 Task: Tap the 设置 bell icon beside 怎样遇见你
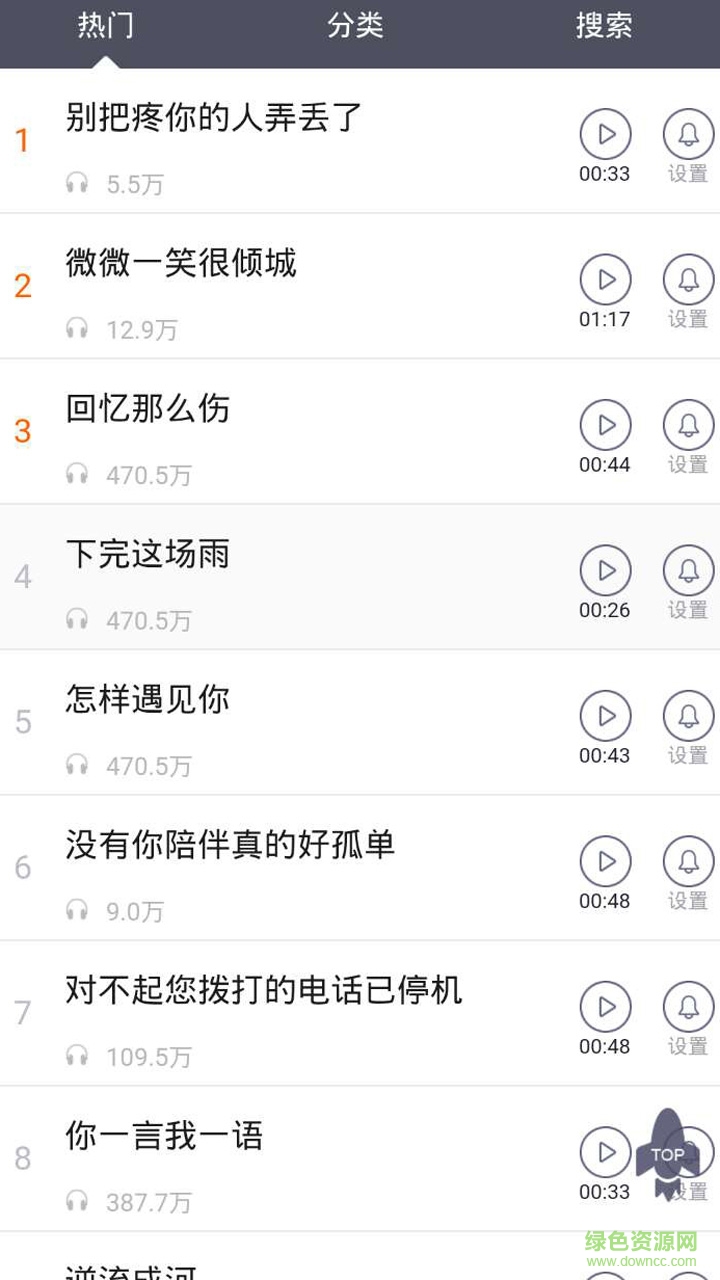pyautogui.click(x=687, y=716)
